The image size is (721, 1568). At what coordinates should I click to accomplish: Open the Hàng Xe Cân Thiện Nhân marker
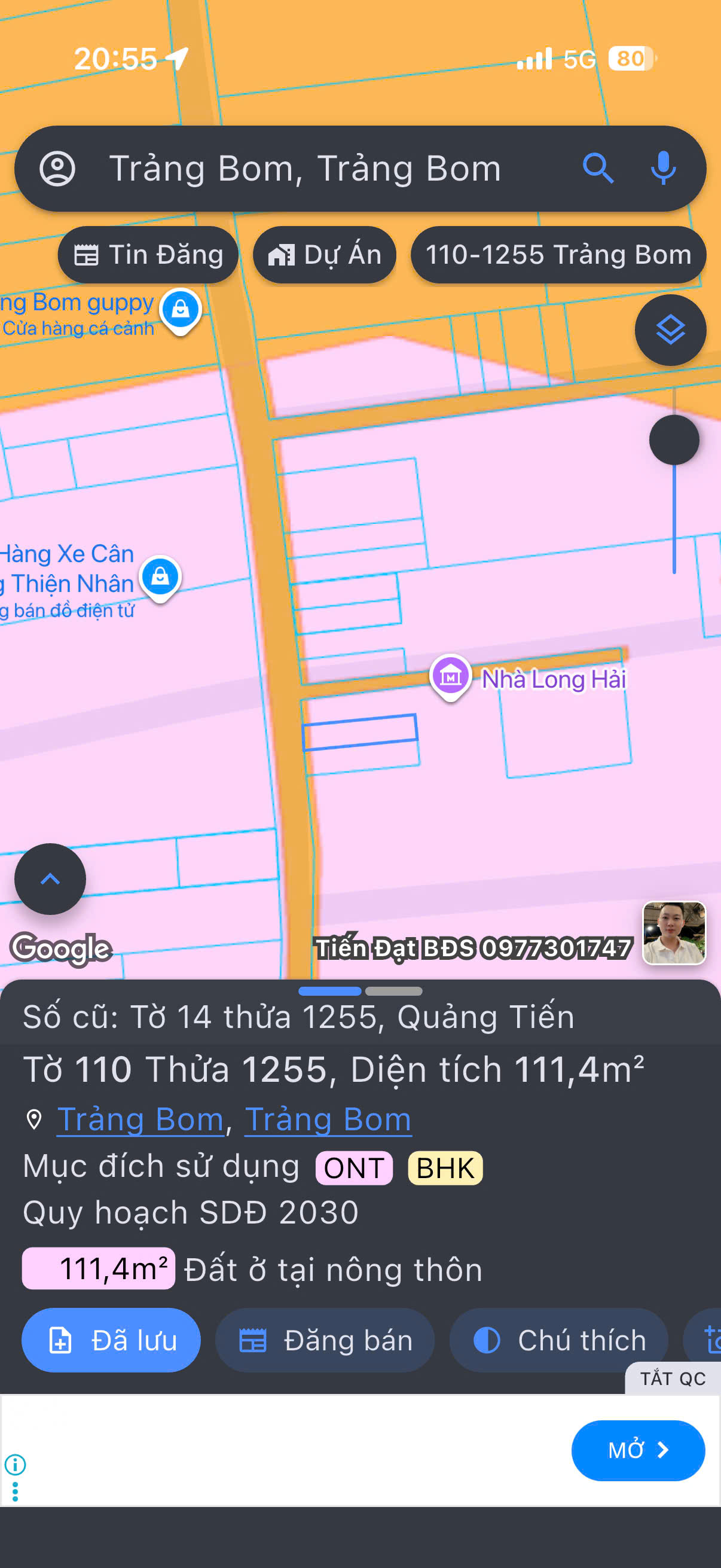[160, 576]
